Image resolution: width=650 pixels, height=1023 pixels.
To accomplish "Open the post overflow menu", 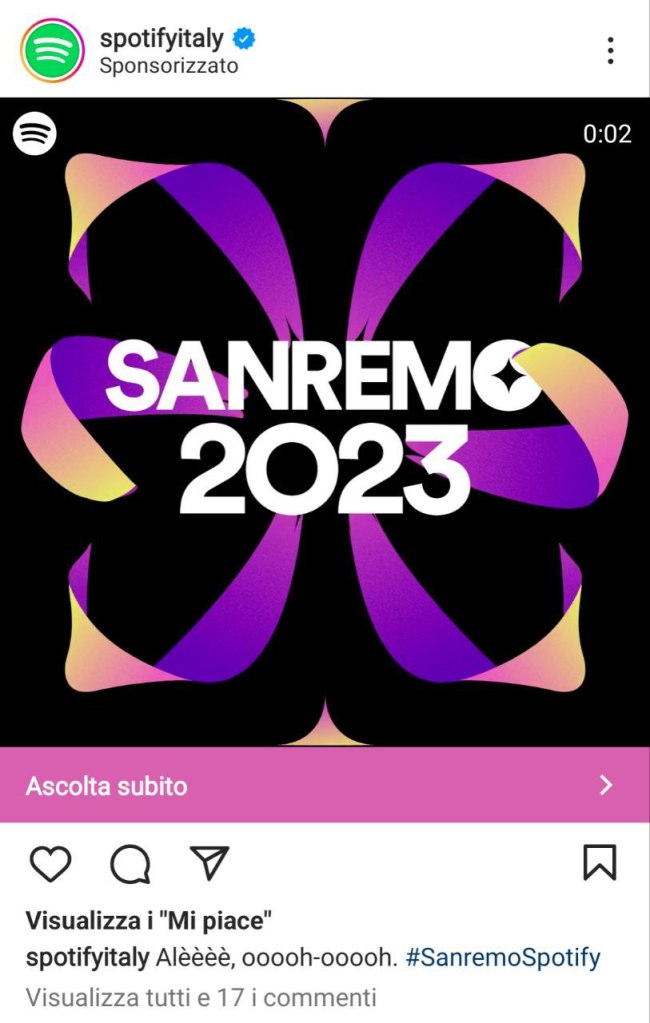I will pos(610,51).
